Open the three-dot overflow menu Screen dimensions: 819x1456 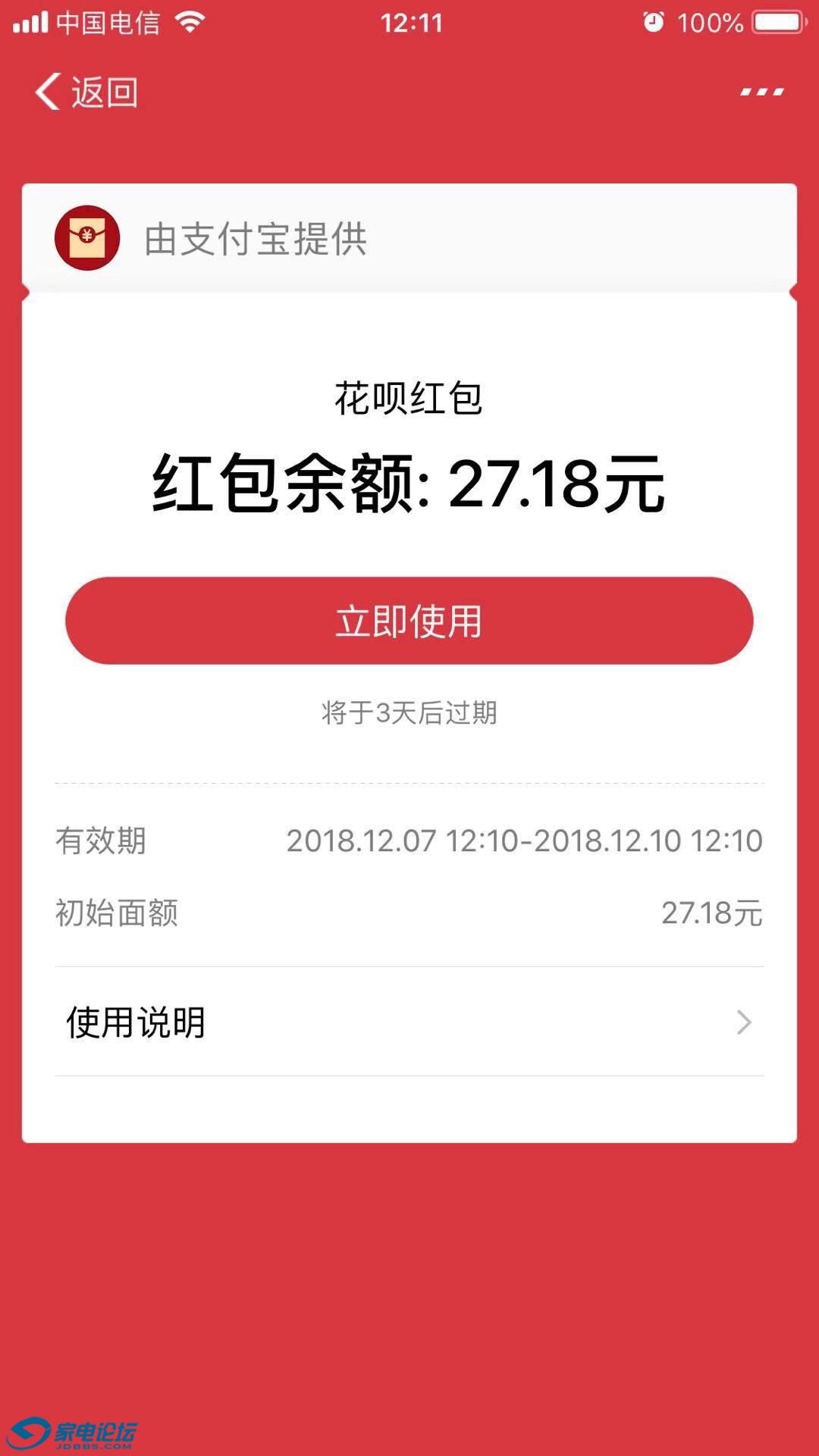[x=761, y=92]
